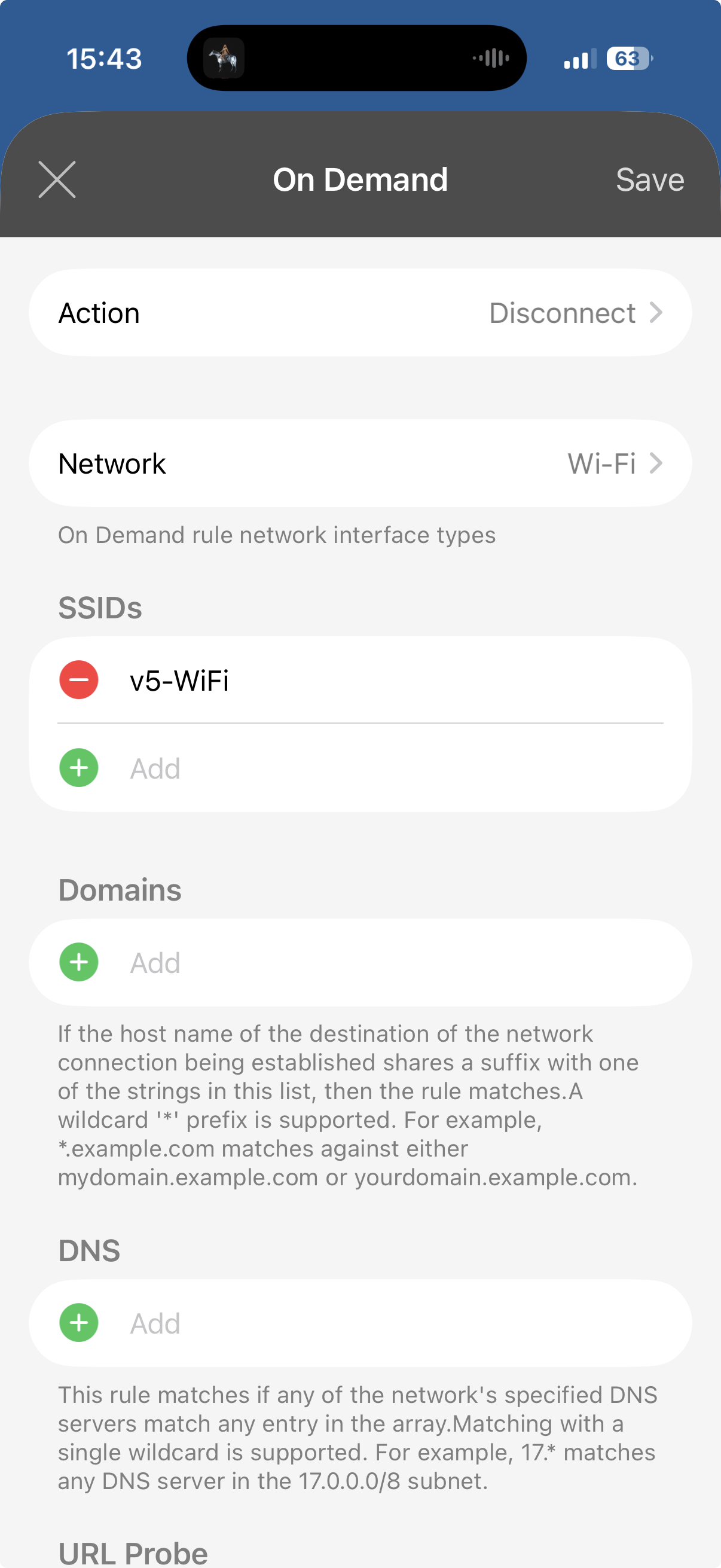Image resolution: width=721 pixels, height=1568 pixels.
Task: Open the Action setting showing Disconnect
Action: tap(360, 313)
